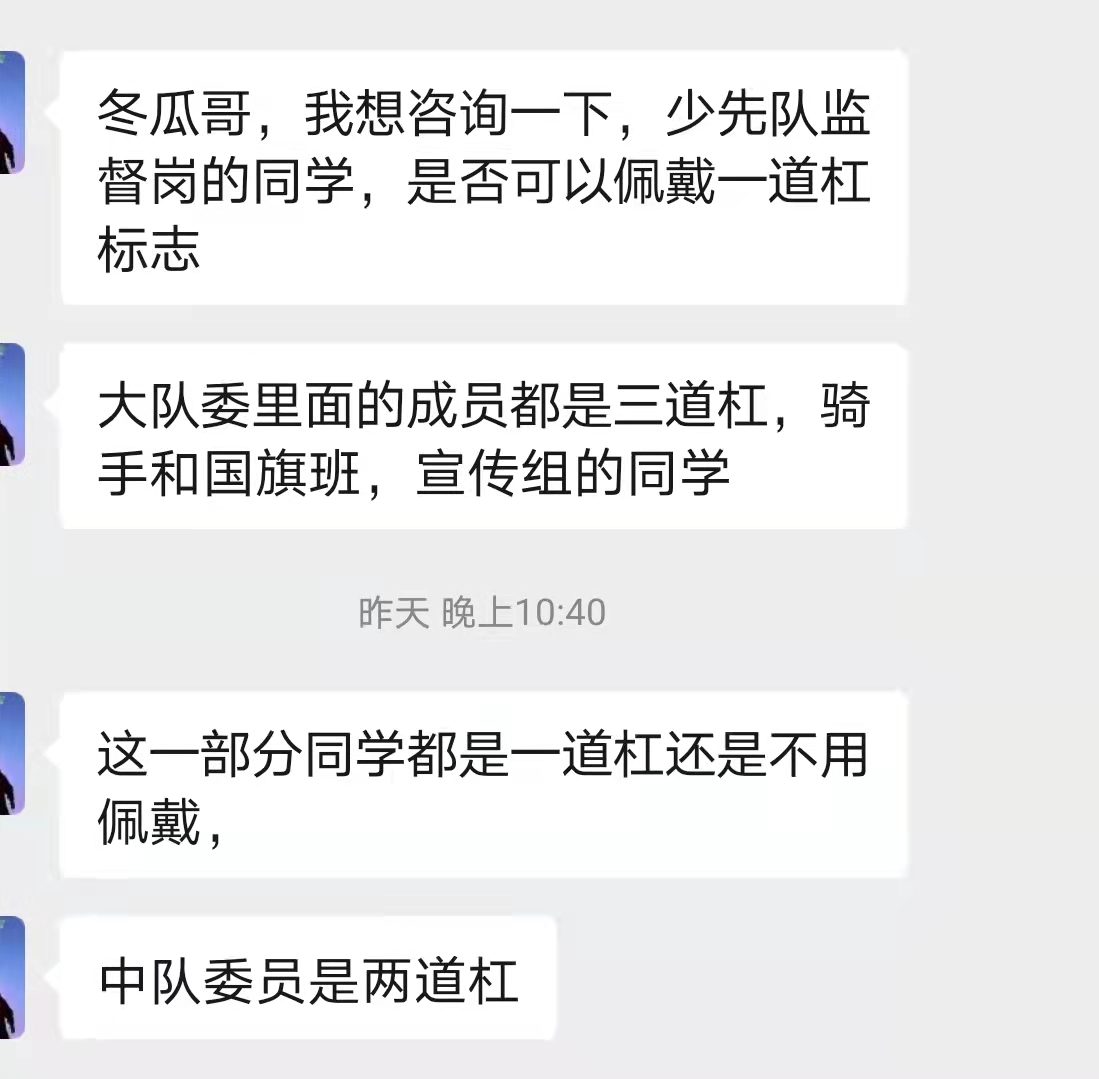Open profile avatar beside 这一部分同学 message
1099x1079 pixels.
[10, 754]
